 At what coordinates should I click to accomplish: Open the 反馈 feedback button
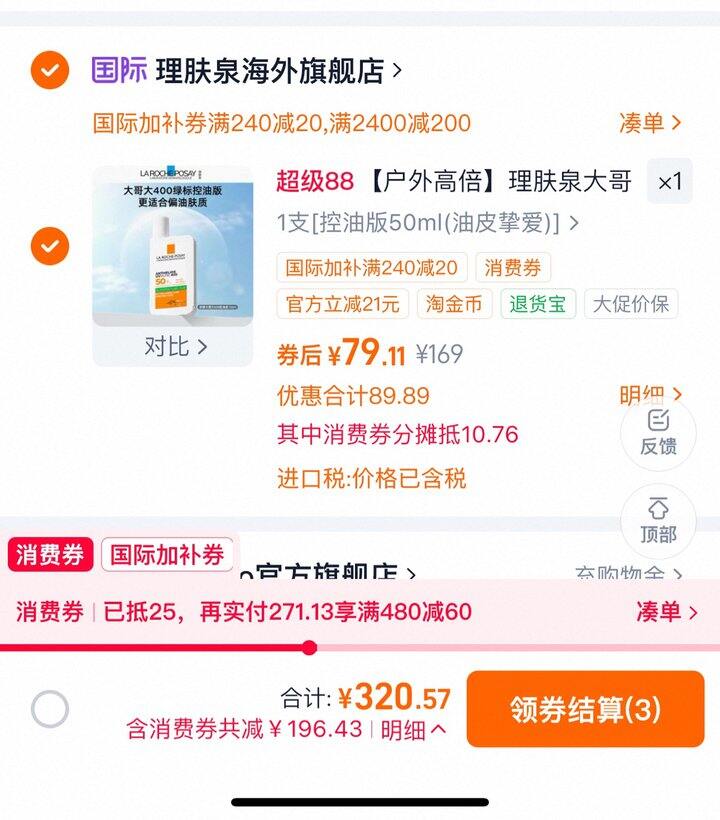pyautogui.click(x=658, y=433)
